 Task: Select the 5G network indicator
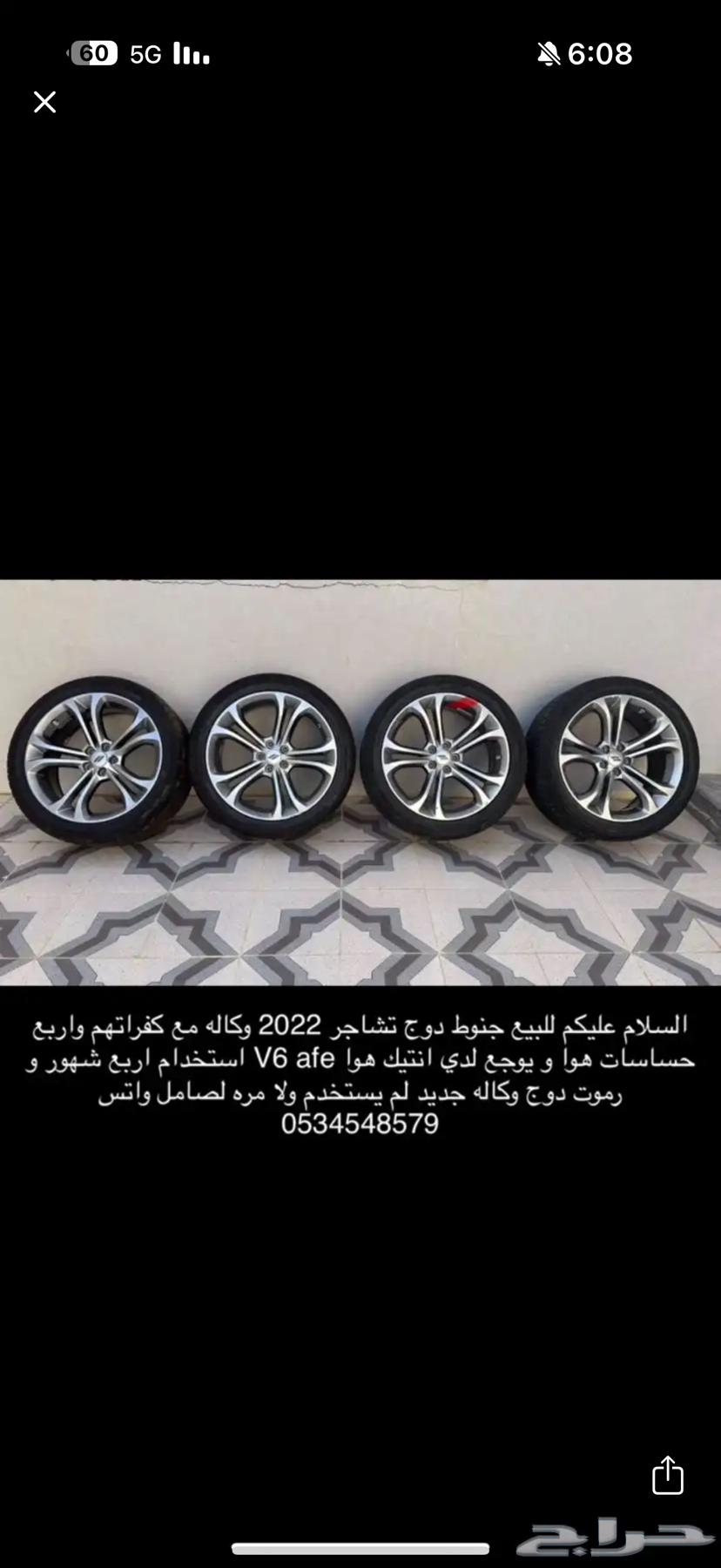click(145, 53)
